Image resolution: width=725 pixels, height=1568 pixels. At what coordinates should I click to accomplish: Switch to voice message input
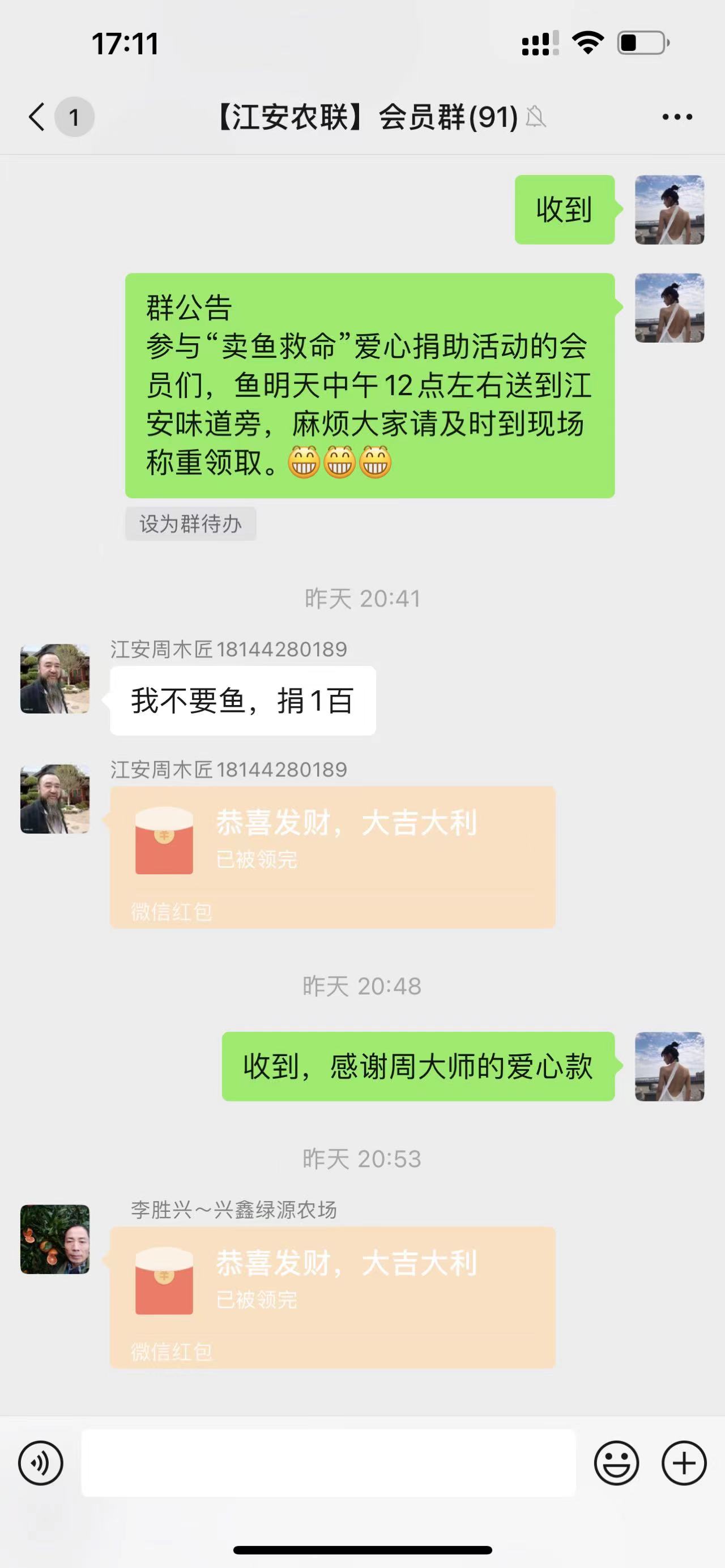tap(41, 1463)
